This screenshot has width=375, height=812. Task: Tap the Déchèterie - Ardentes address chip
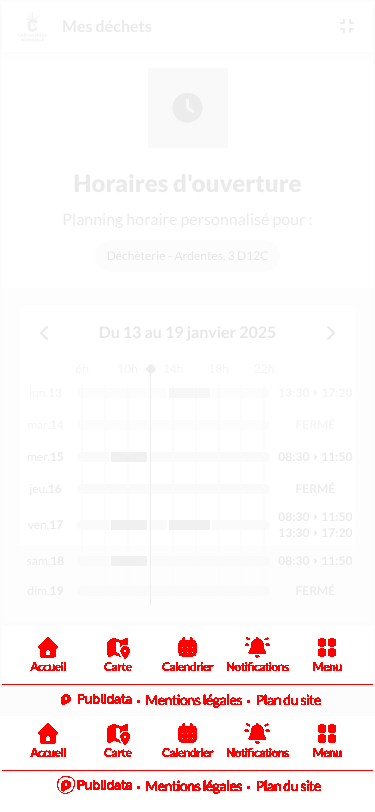188,256
